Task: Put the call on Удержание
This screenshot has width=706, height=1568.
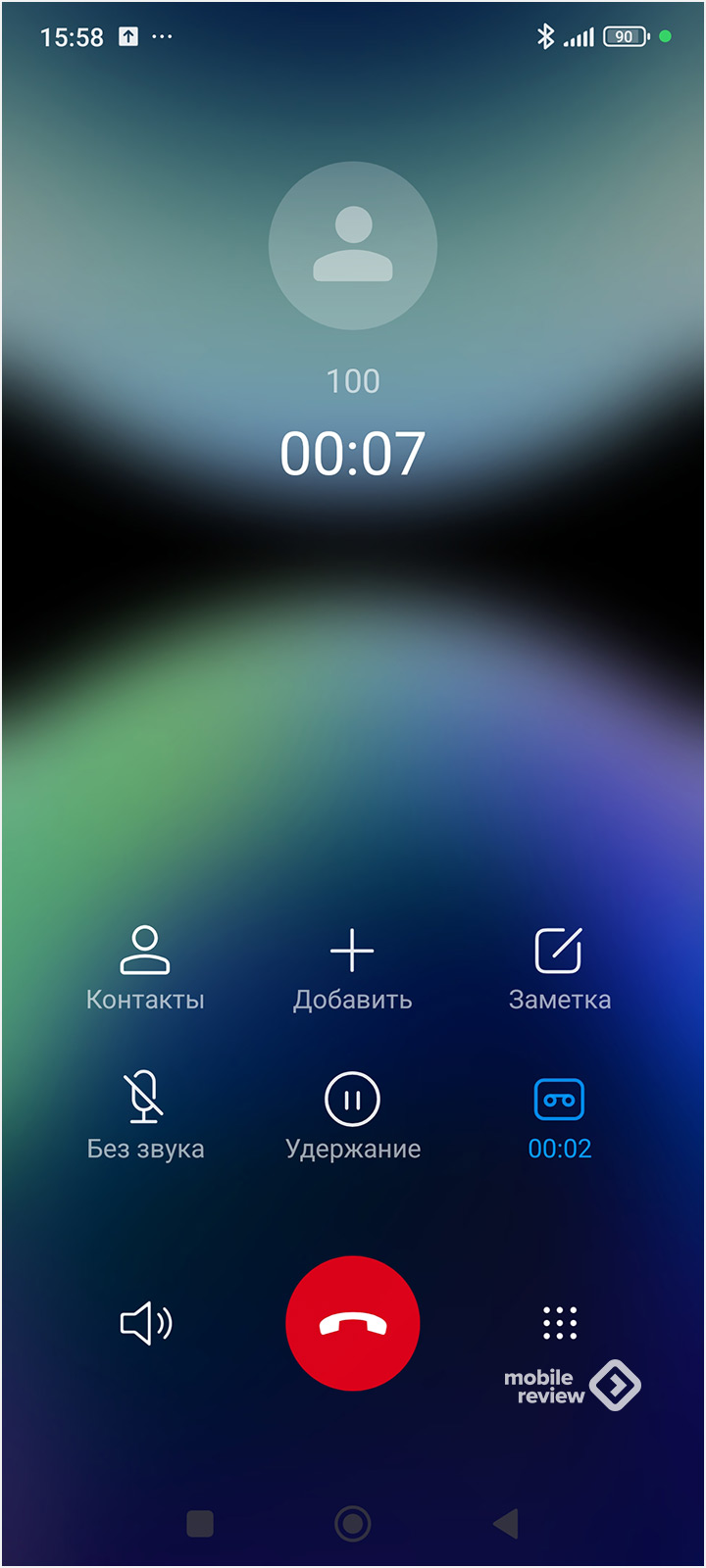Action: click(352, 1115)
